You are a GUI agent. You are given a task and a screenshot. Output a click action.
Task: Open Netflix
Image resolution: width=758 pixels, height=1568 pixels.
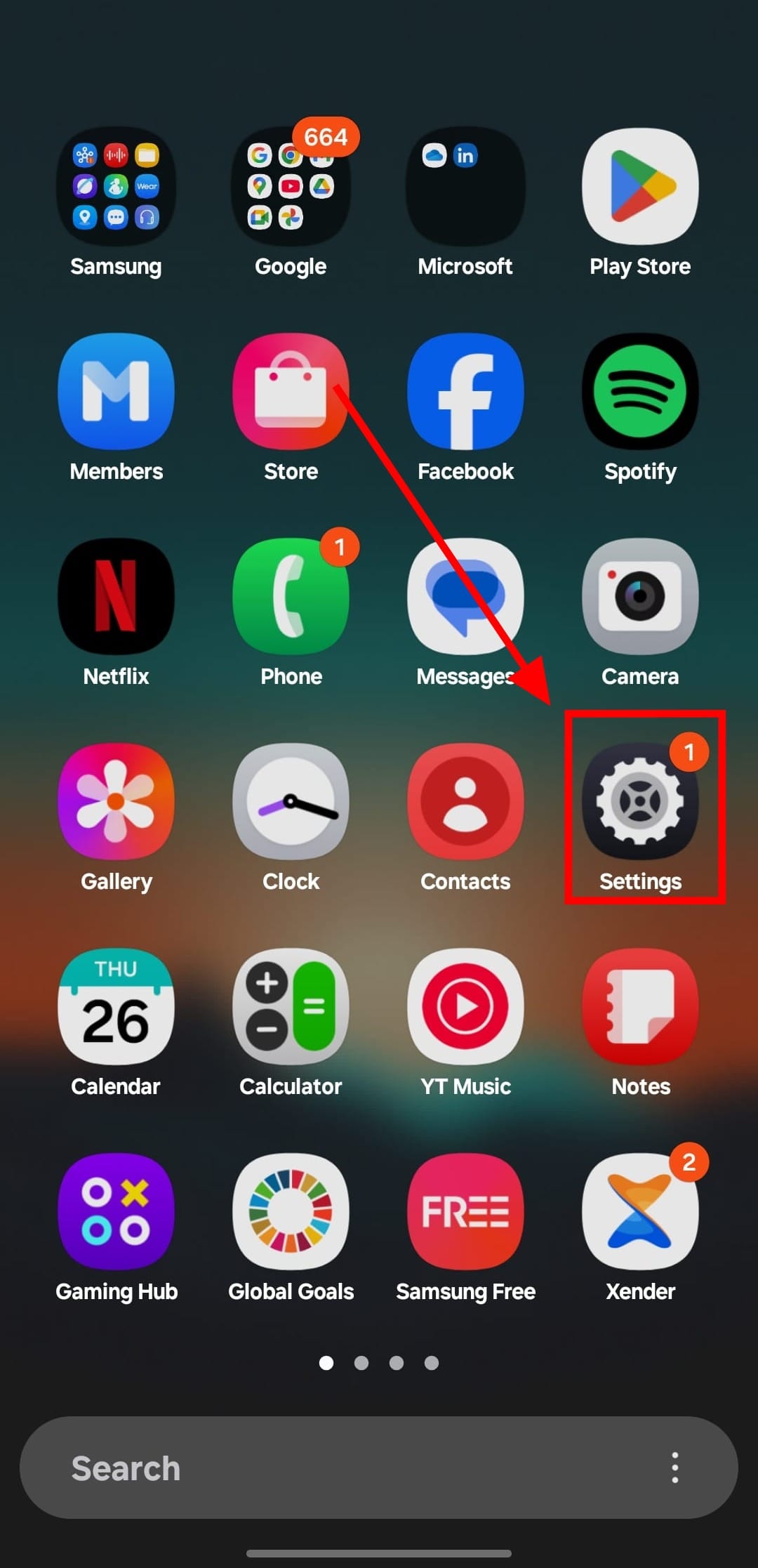[x=116, y=597]
